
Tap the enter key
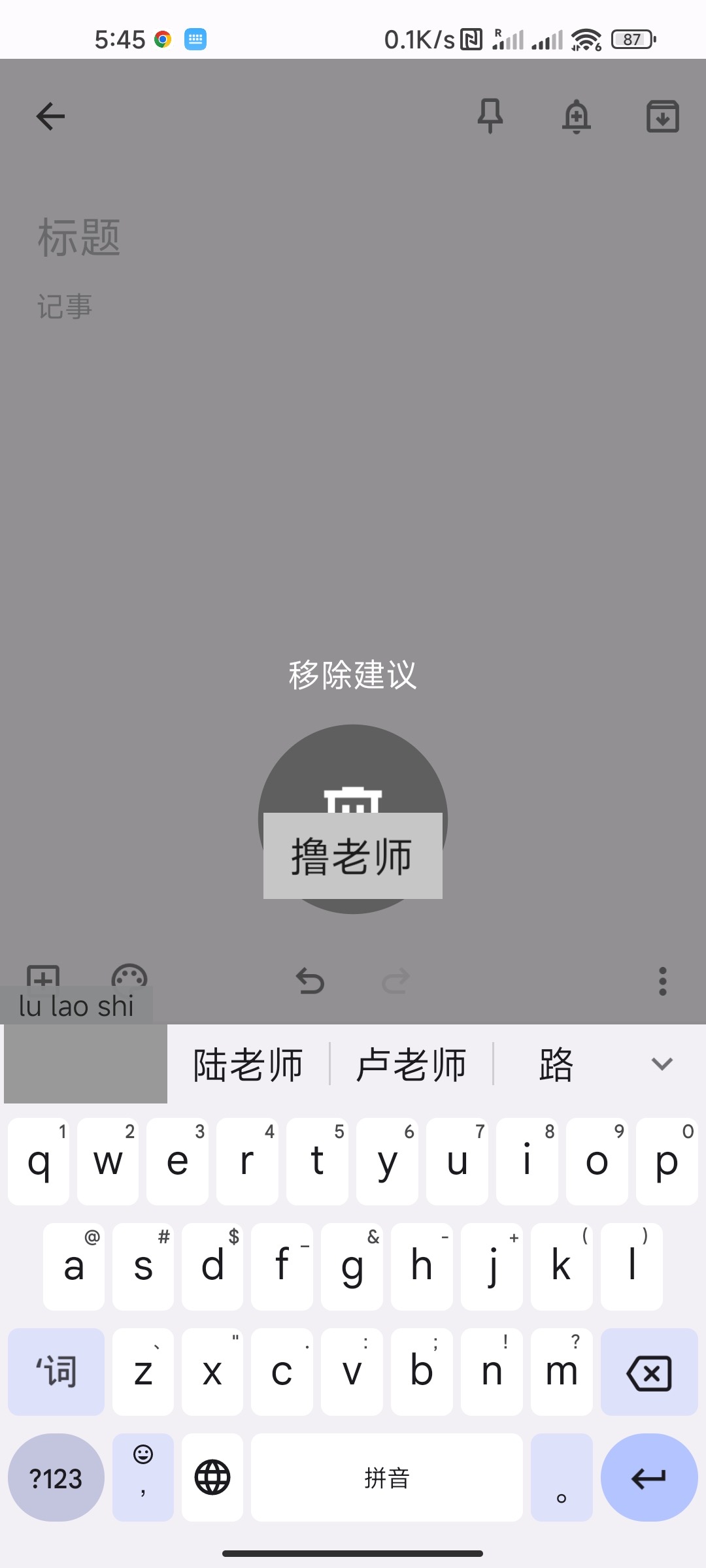tap(649, 1478)
